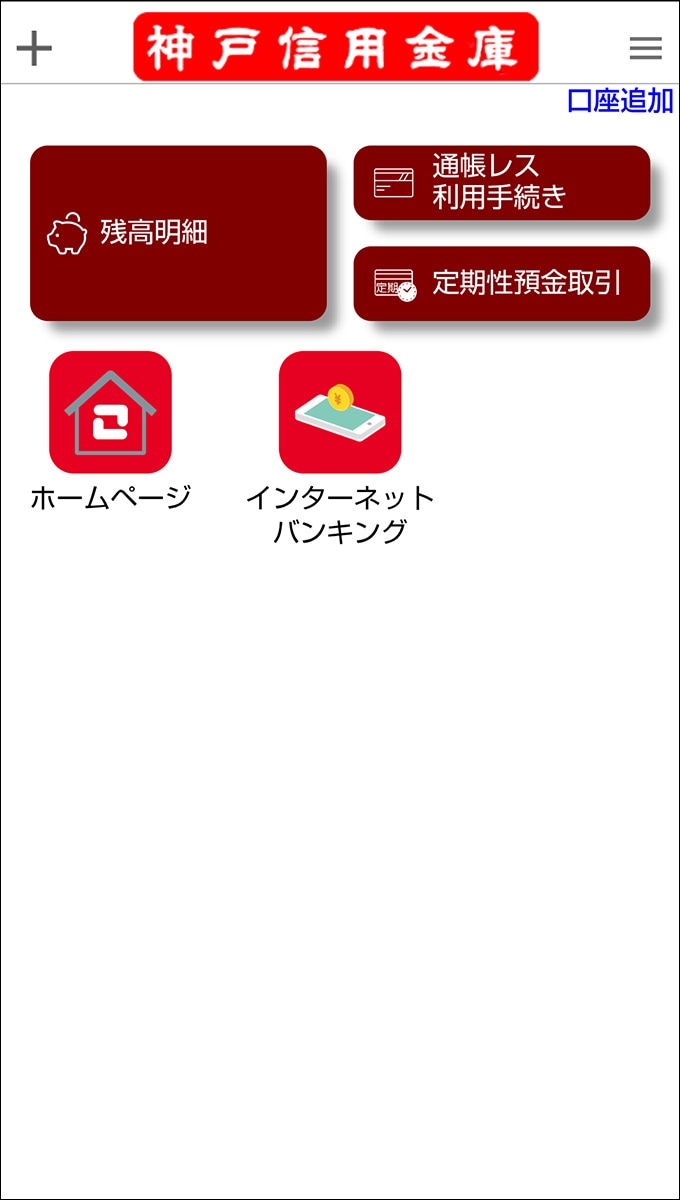Open the ホームページ shortcut

(110, 412)
